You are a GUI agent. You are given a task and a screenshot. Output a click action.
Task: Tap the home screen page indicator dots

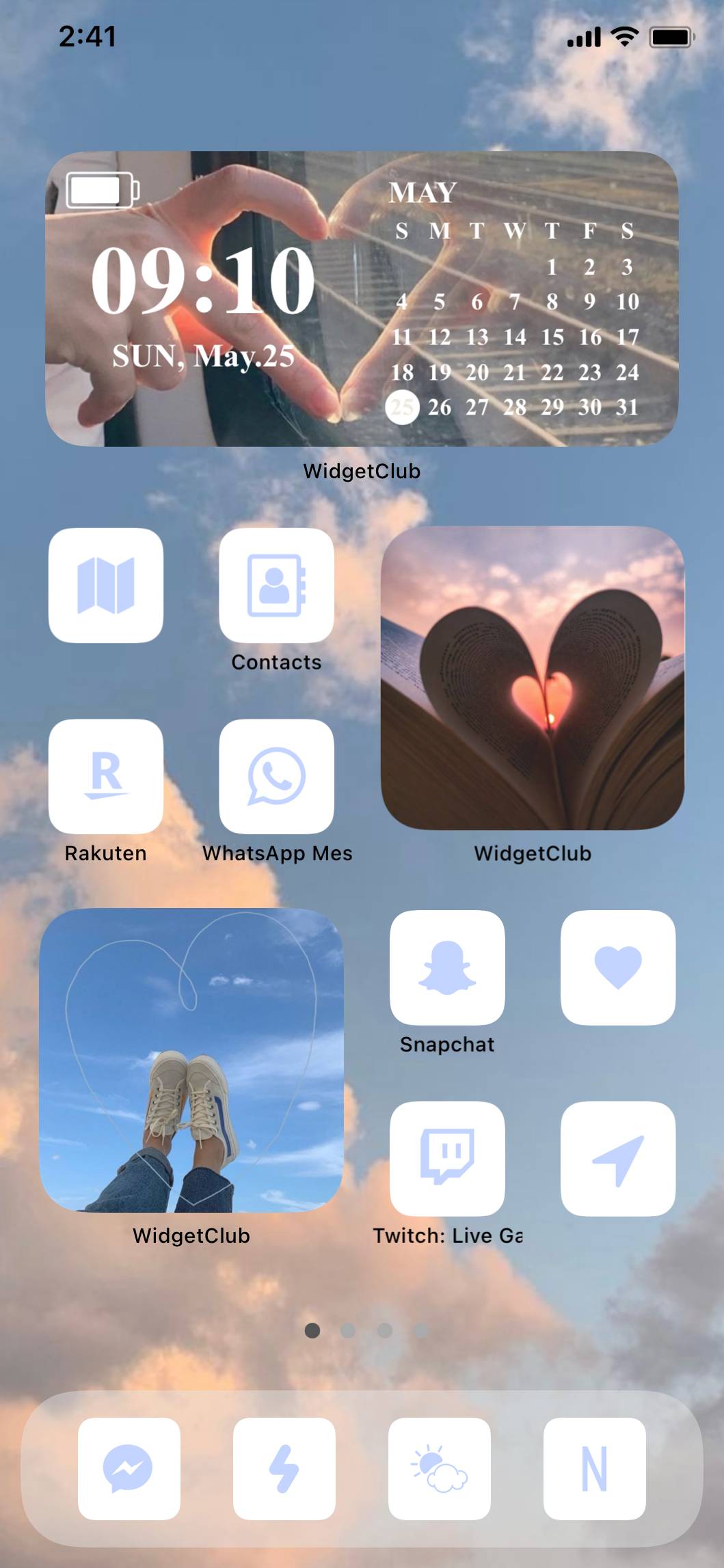click(x=366, y=1330)
